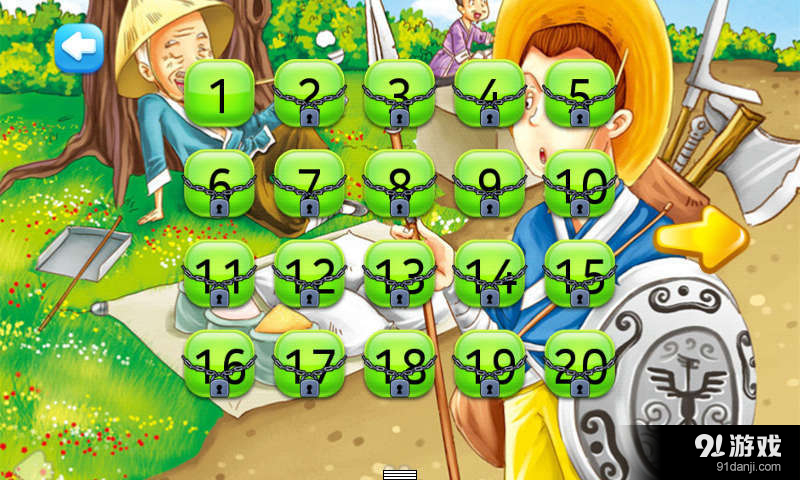This screenshot has height=480, width=800.
Task: Select locked level 14
Action: point(490,274)
